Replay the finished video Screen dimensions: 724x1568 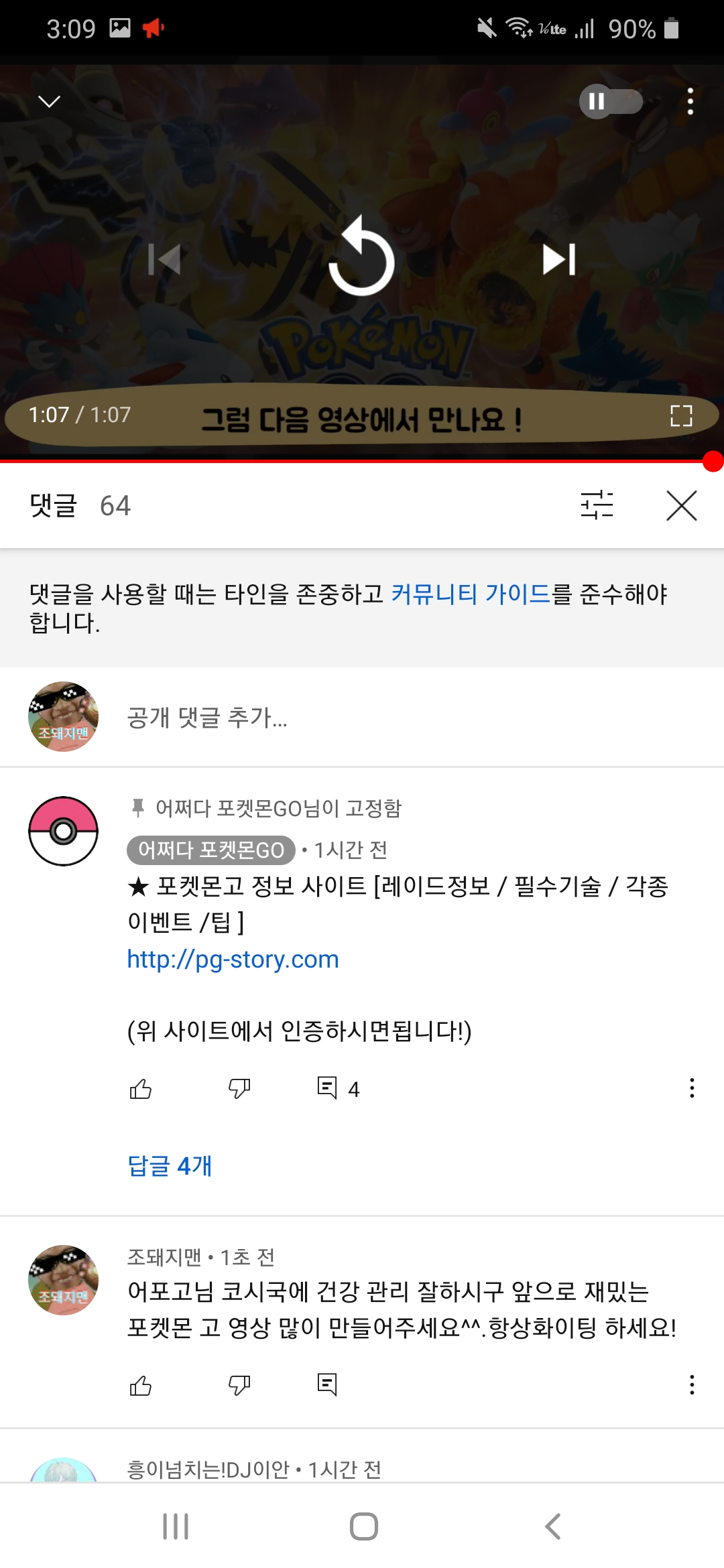(x=362, y=258)
